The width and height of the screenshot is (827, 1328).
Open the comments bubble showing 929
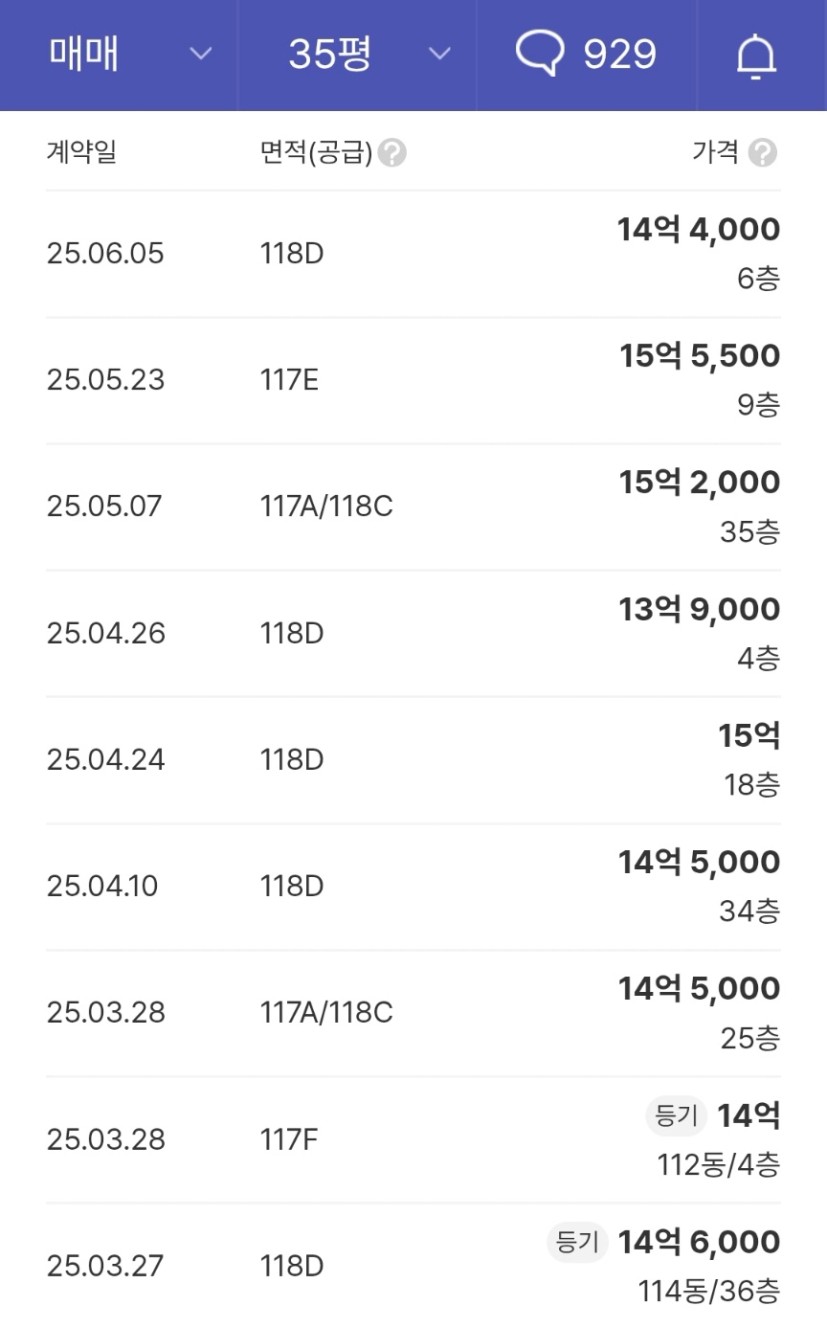click(x=586, y=55)
